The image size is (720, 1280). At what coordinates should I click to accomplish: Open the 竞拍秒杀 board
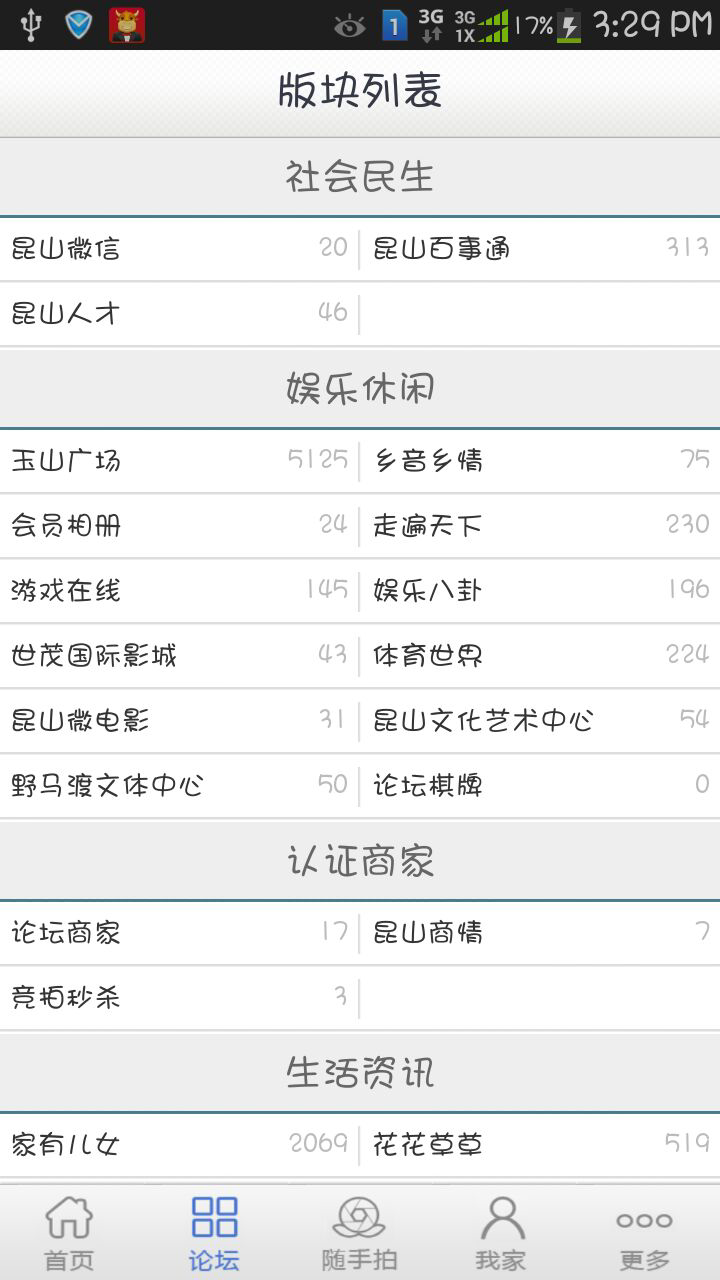coord(178,998)
